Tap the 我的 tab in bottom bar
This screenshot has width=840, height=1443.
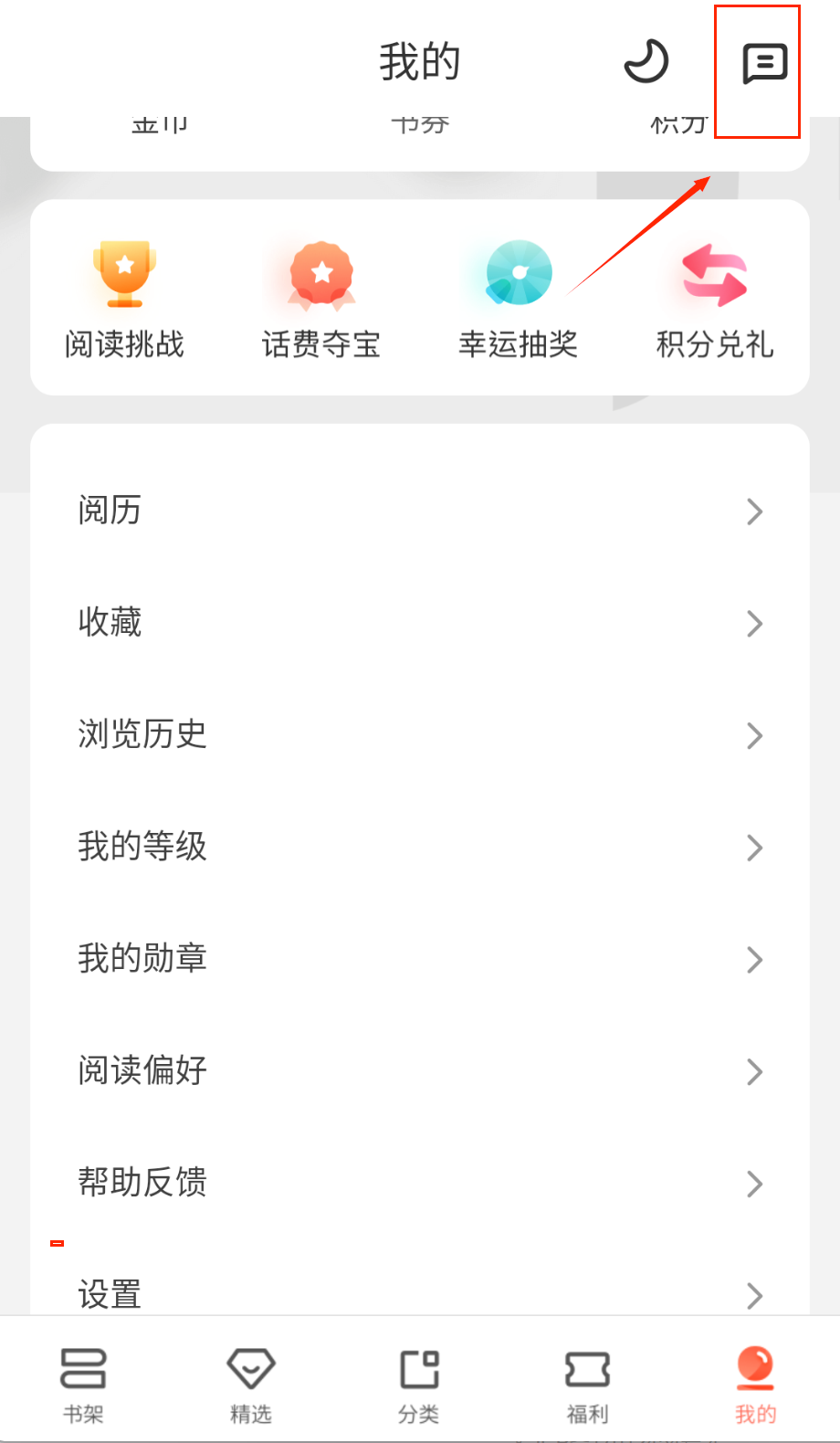coord(755,1383)
